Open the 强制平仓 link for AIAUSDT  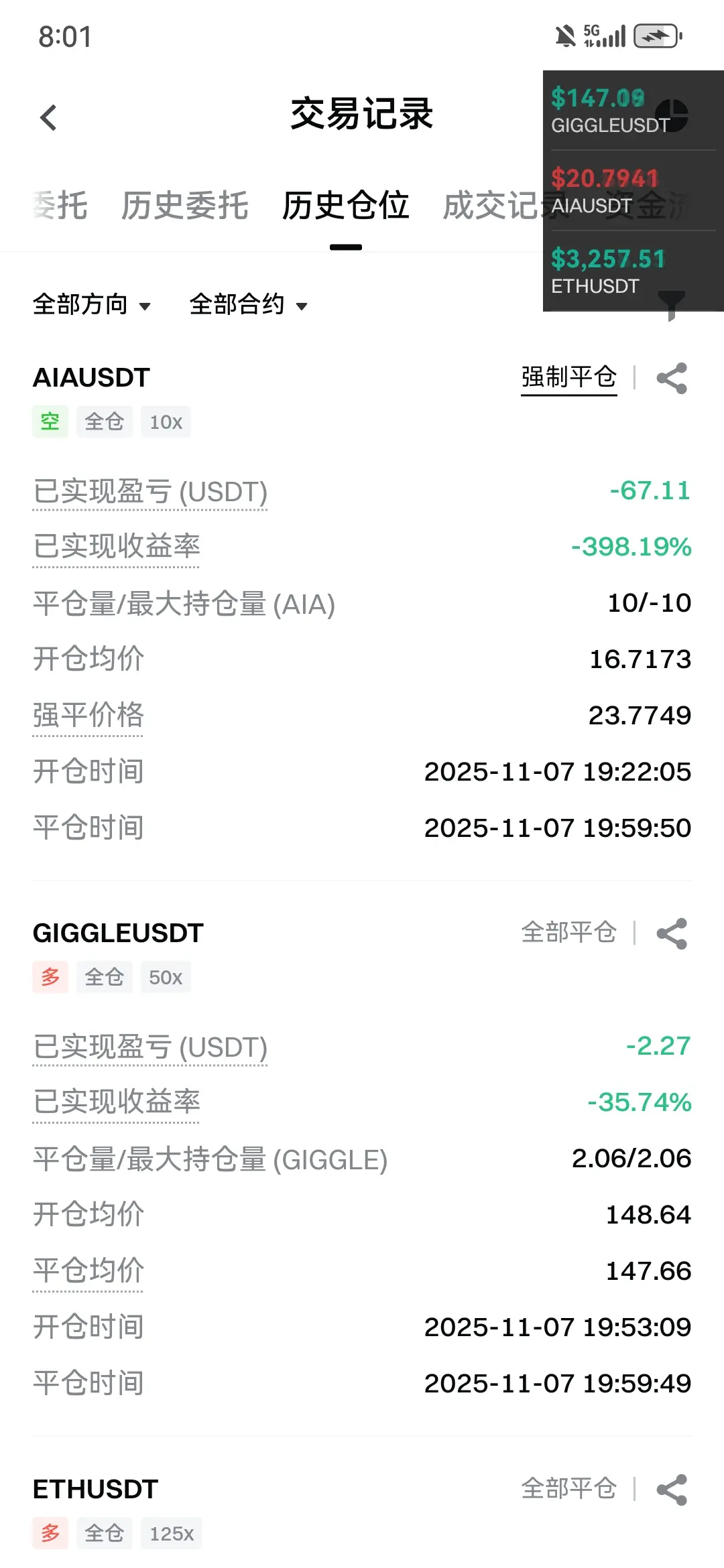tap(568, 377)
